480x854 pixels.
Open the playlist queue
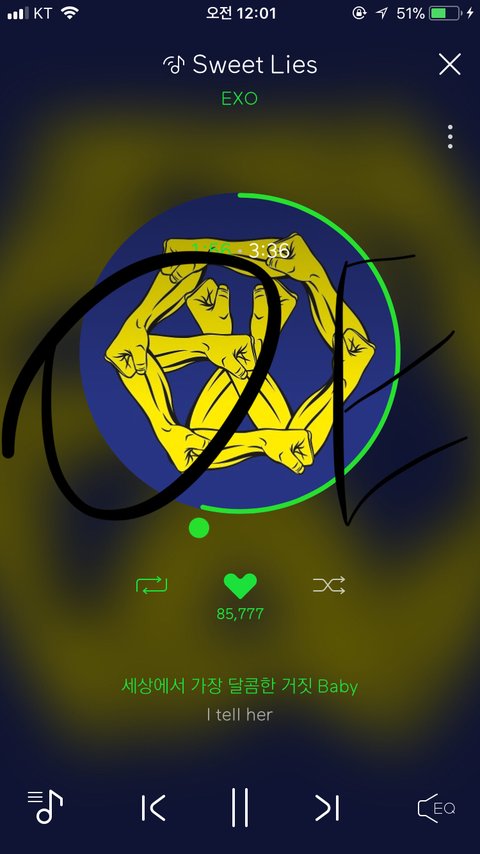click(x=45, y=807)
